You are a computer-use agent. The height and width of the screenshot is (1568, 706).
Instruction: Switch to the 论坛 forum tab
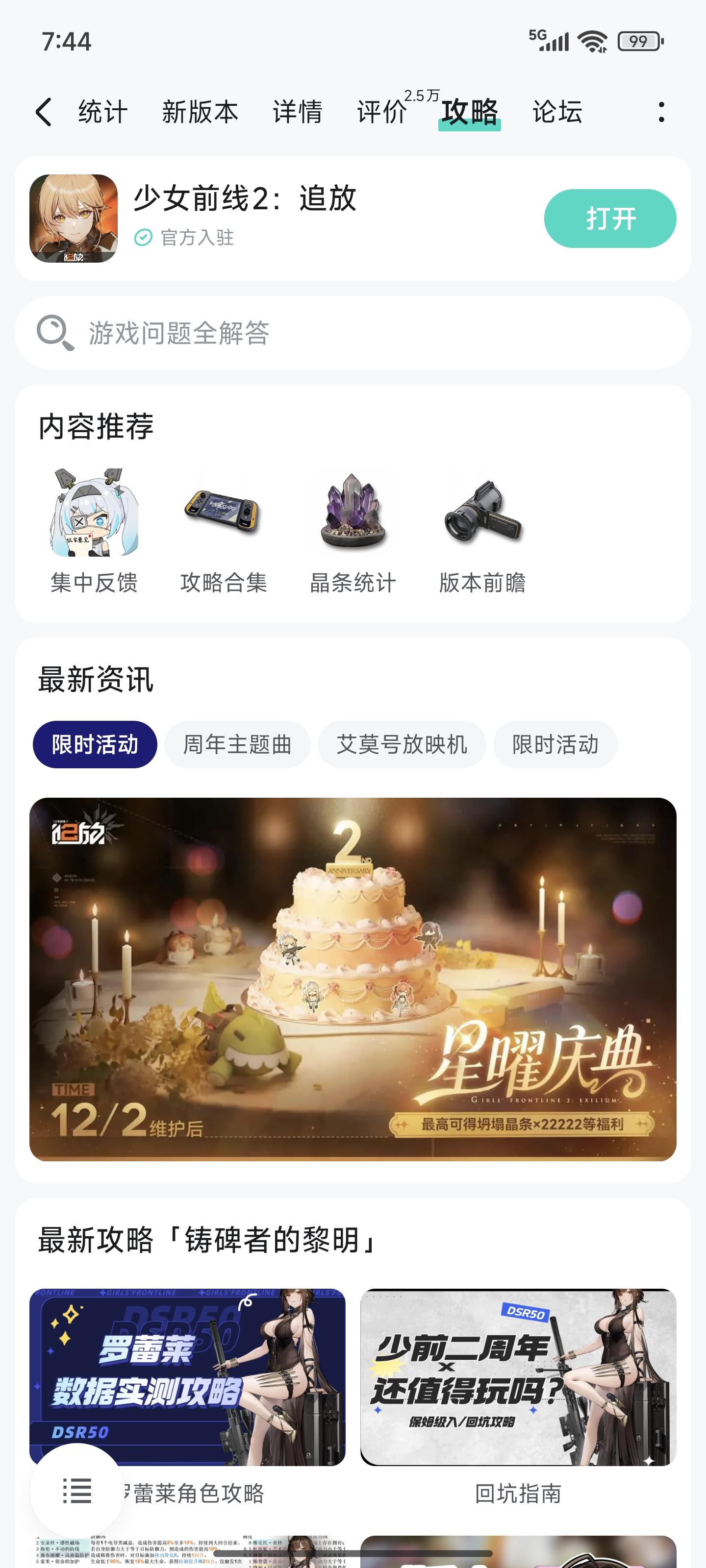click(x=557, y=111)
